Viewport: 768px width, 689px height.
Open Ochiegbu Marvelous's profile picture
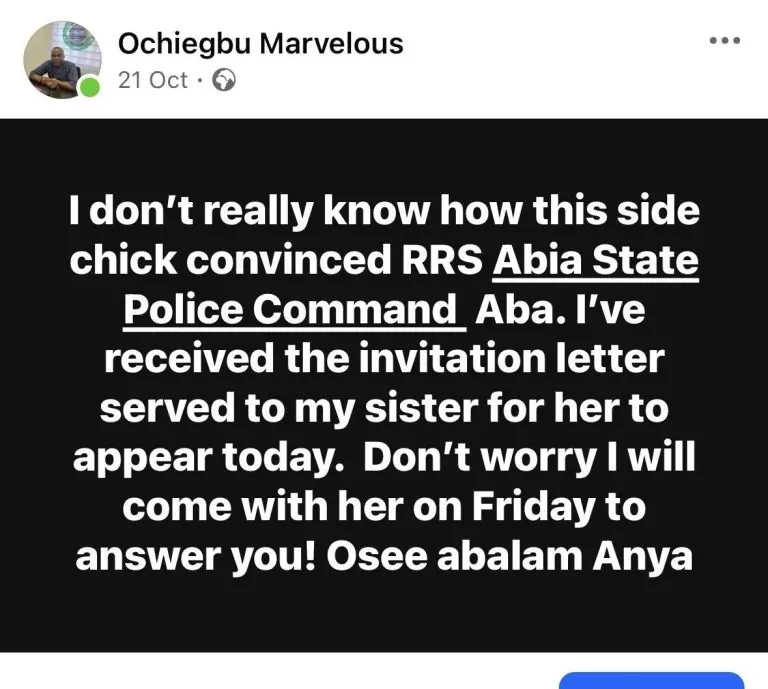61,59
